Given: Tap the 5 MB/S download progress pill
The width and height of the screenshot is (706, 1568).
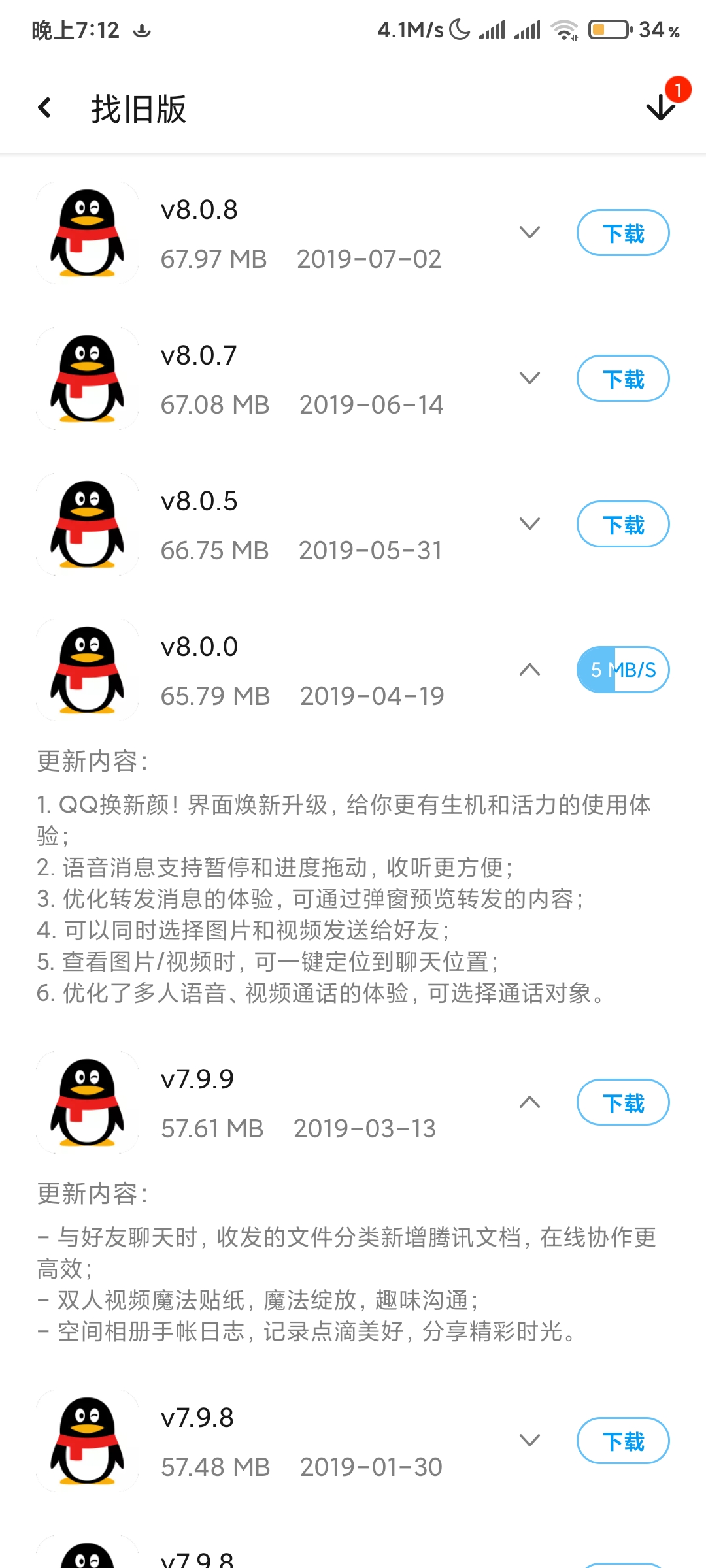Looking at the screenshot, I should point(622,670).
